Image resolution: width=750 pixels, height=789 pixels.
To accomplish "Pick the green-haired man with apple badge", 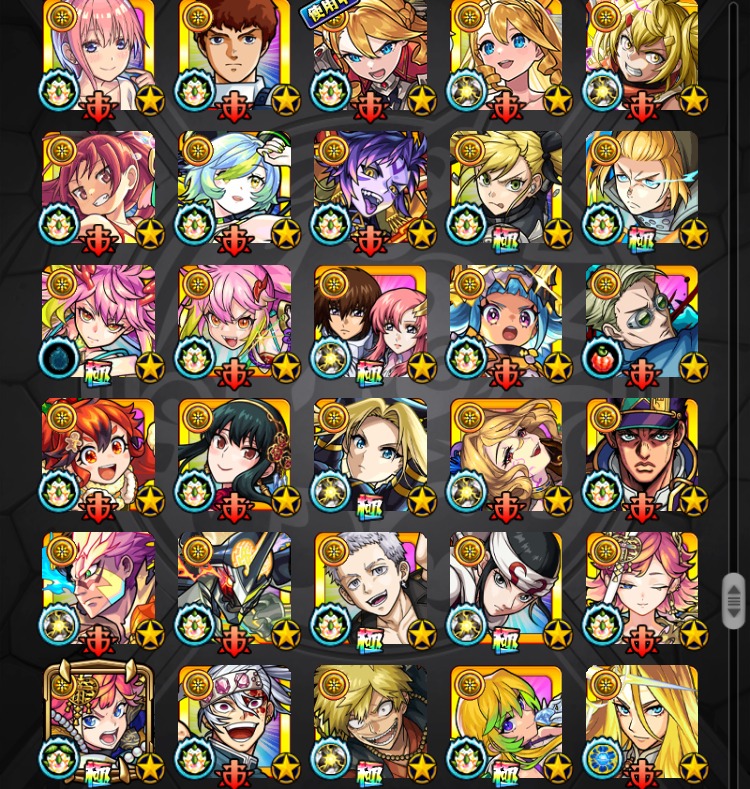I will [642, 322].
